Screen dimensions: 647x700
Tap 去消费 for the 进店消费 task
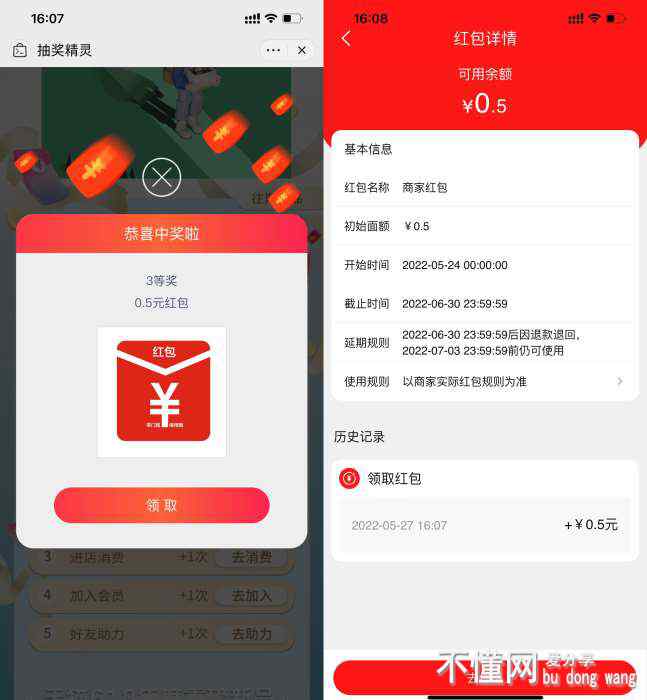(252, 557)
